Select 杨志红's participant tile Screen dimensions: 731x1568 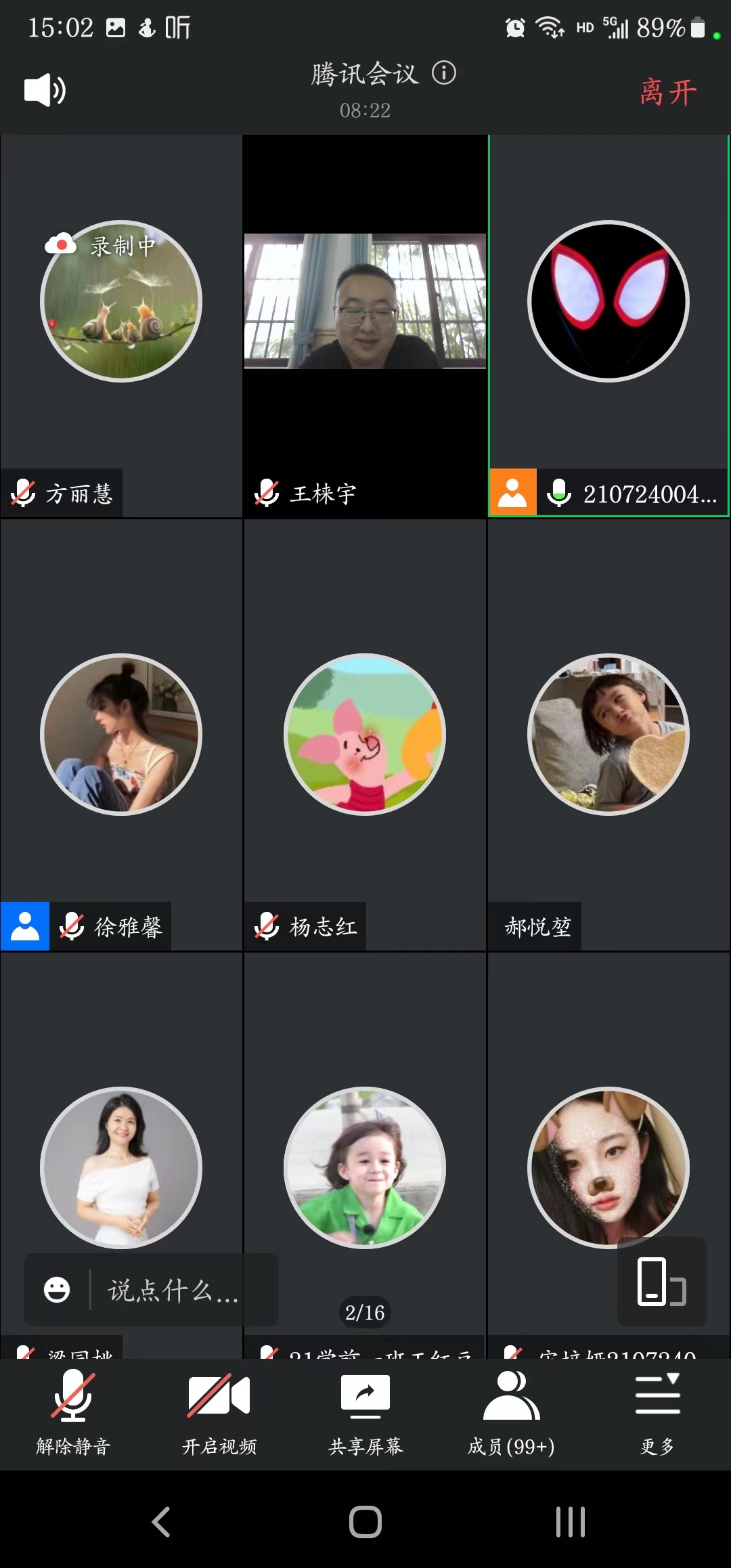coord(365,735)
